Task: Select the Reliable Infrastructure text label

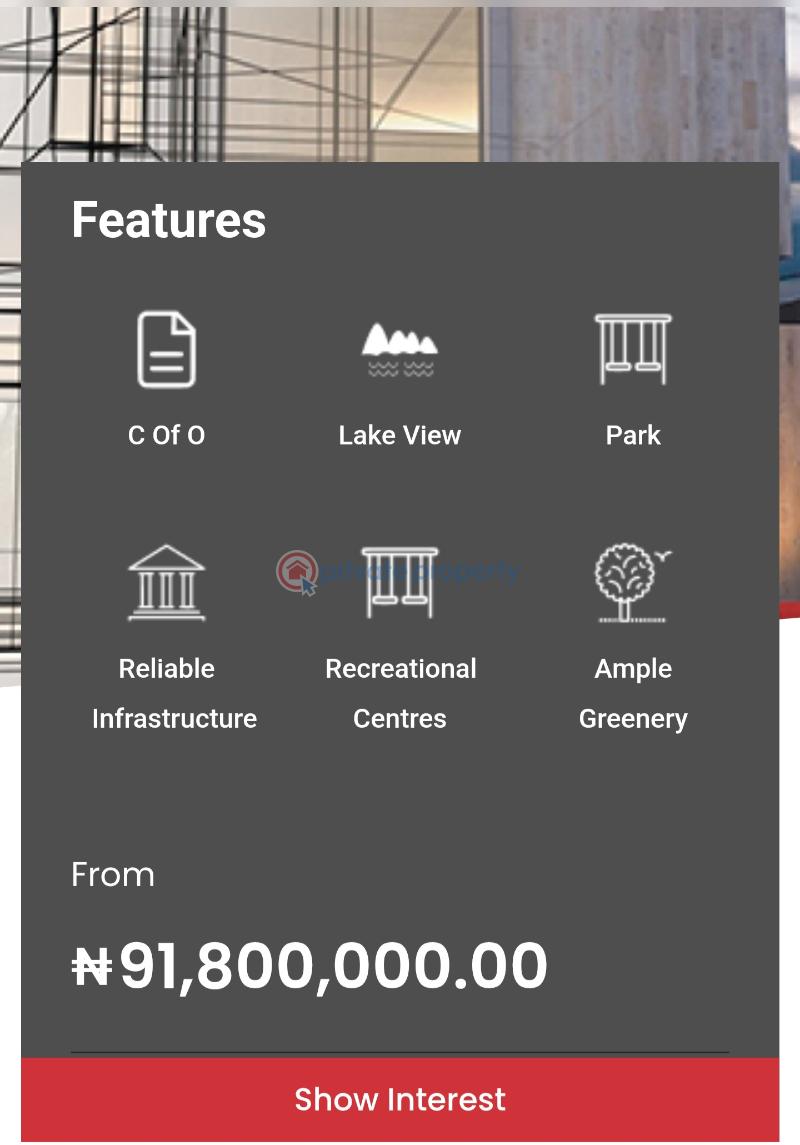Action: 174,693
